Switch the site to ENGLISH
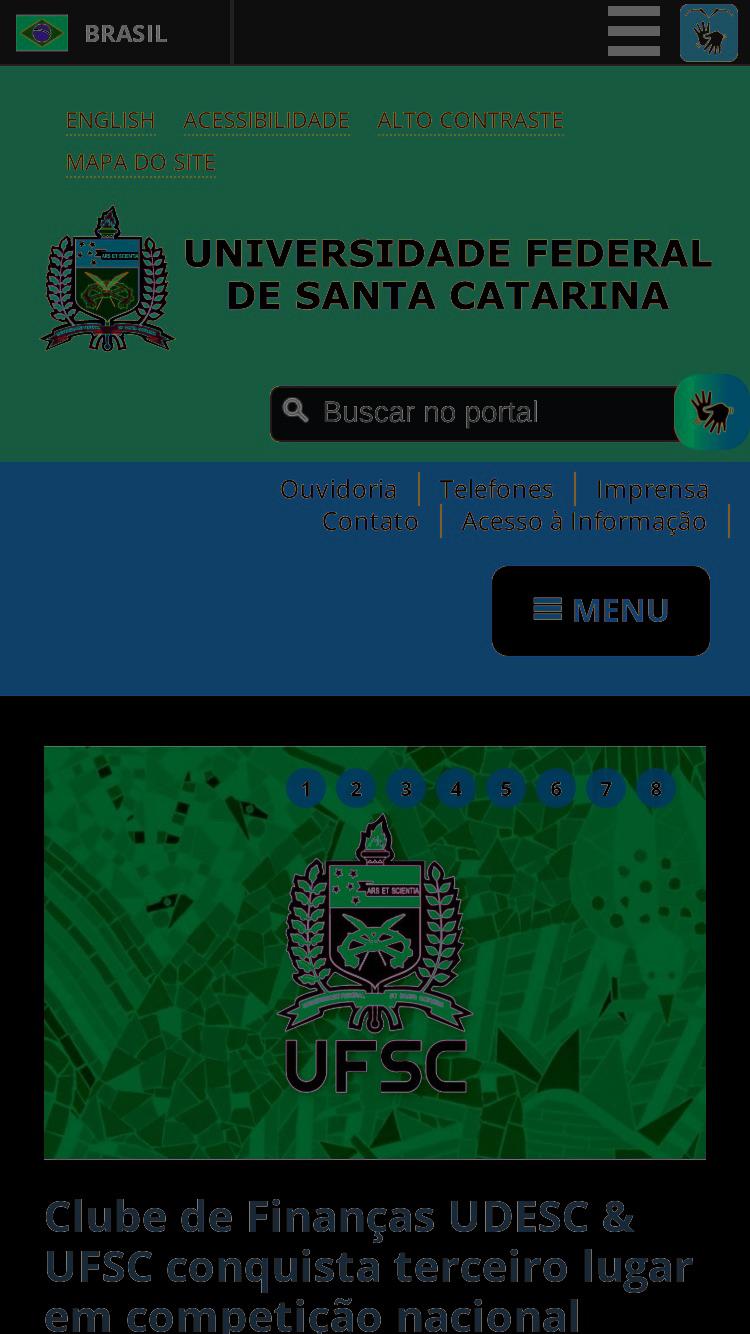The height and width of the screenshot is (1334, 750). [x=110, y=120]
